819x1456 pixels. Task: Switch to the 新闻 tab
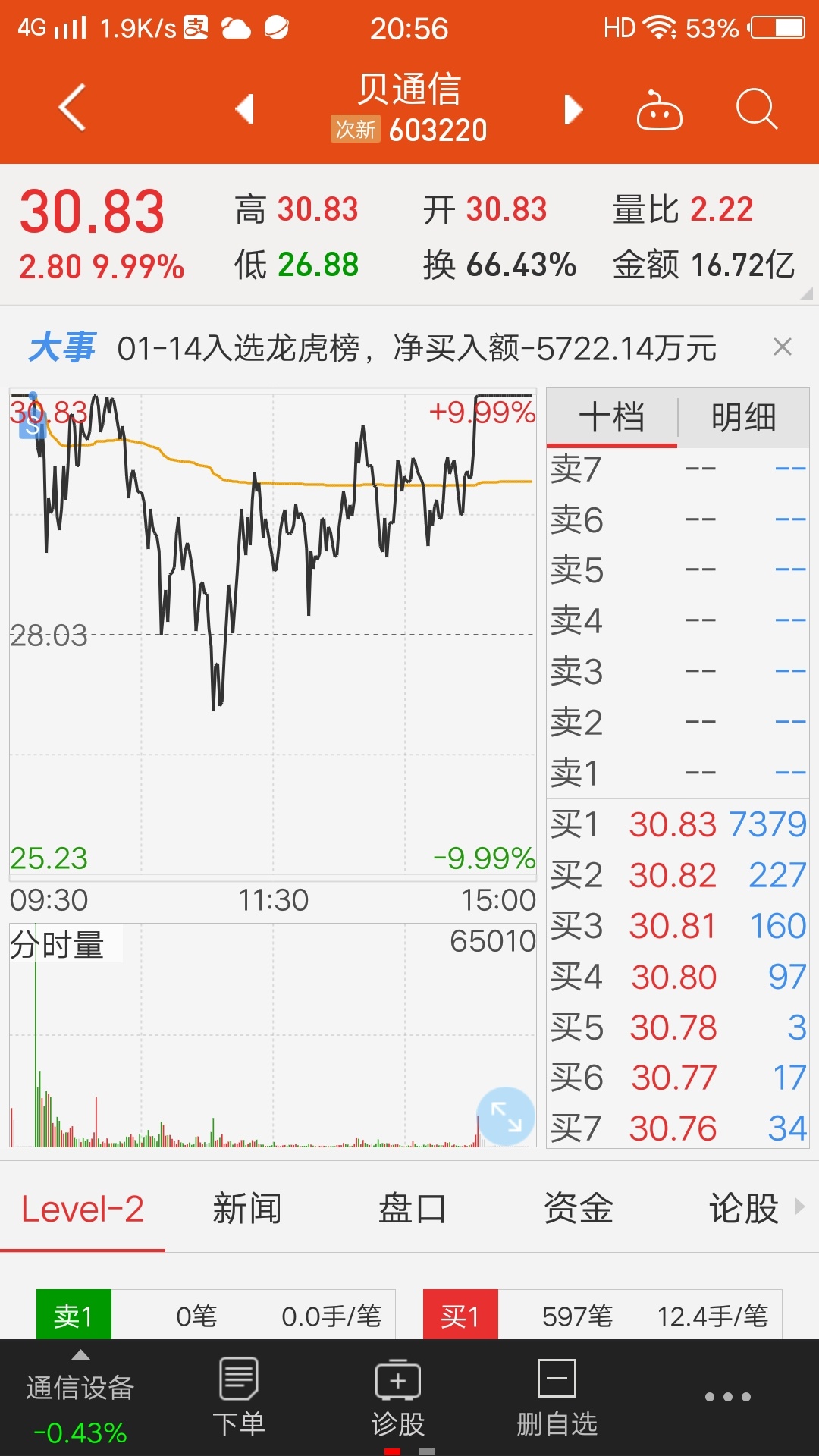pyautogui.click(x=247, y=1209)
